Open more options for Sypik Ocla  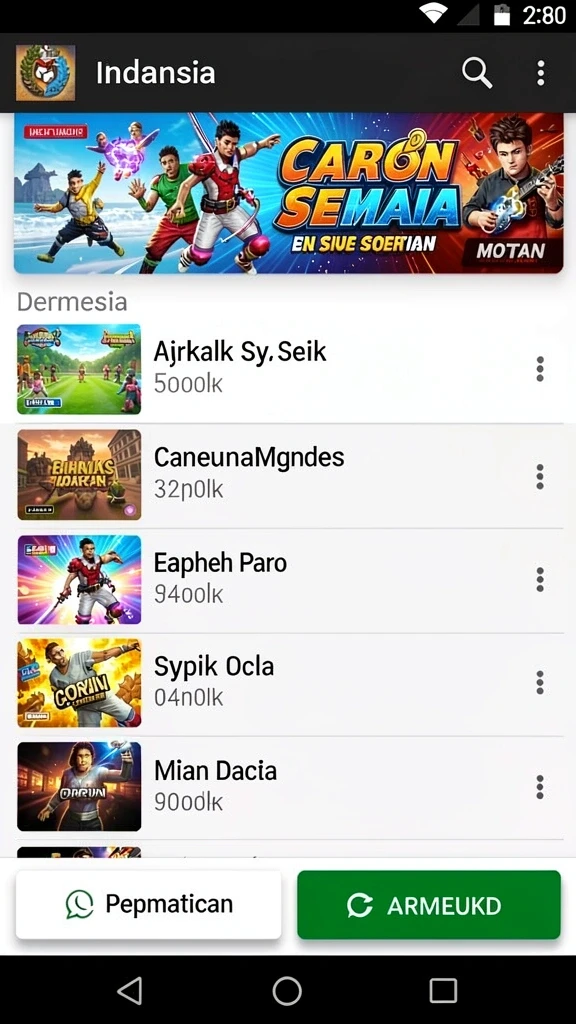[x=539, y=682]
